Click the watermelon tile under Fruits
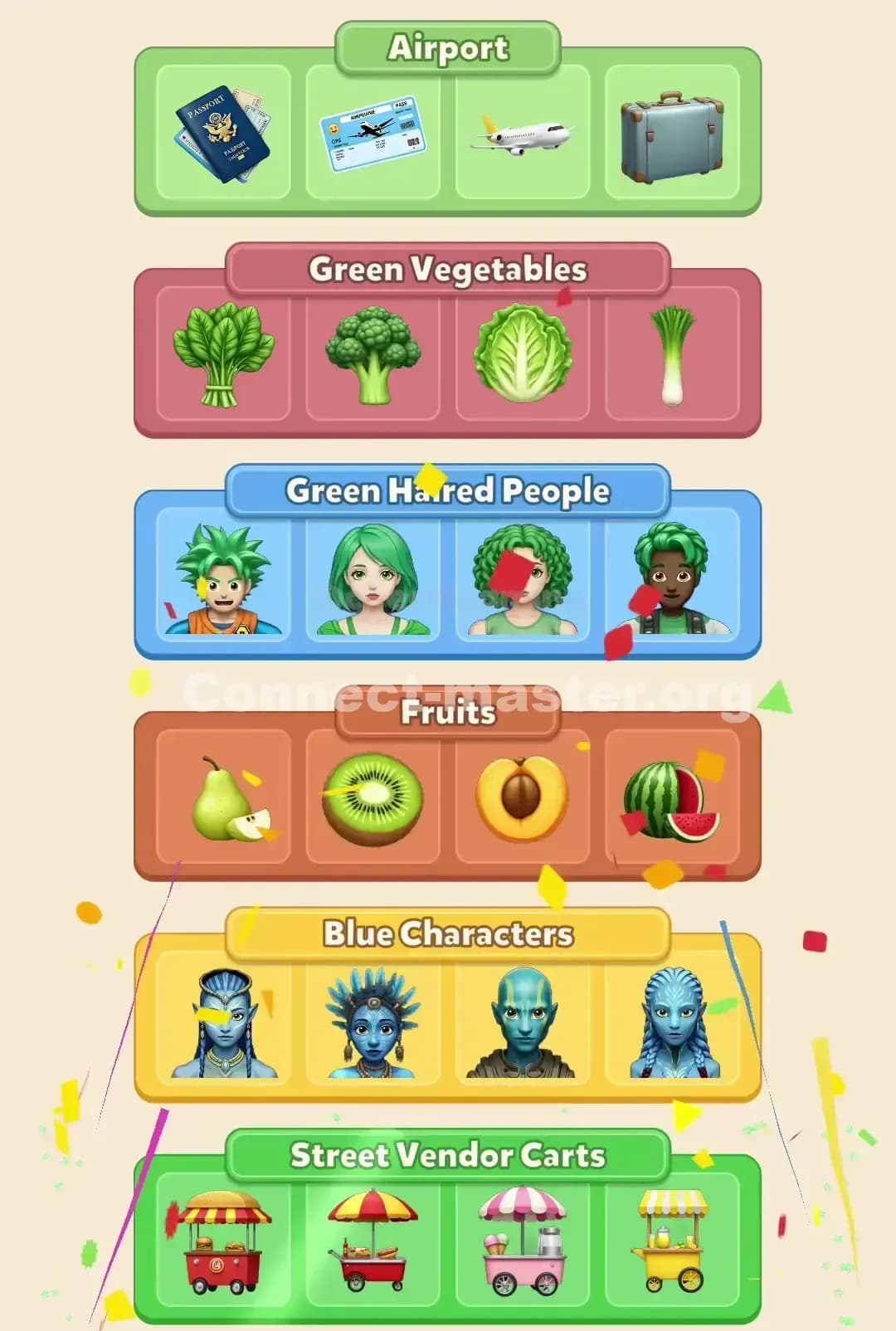The height and width of the screenshot is (1331, 896). pyautogui.click(x=672, y=797)
